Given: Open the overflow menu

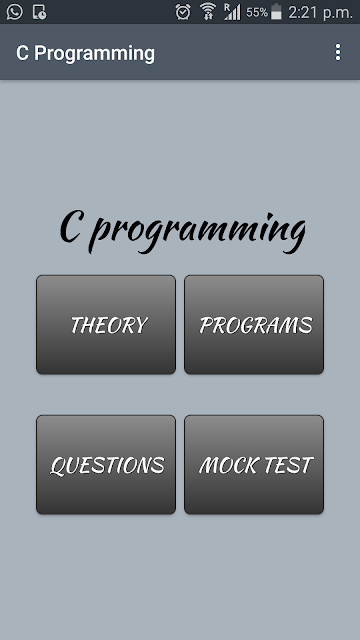Looking at the screenshot, I should (x=338, y=53).
